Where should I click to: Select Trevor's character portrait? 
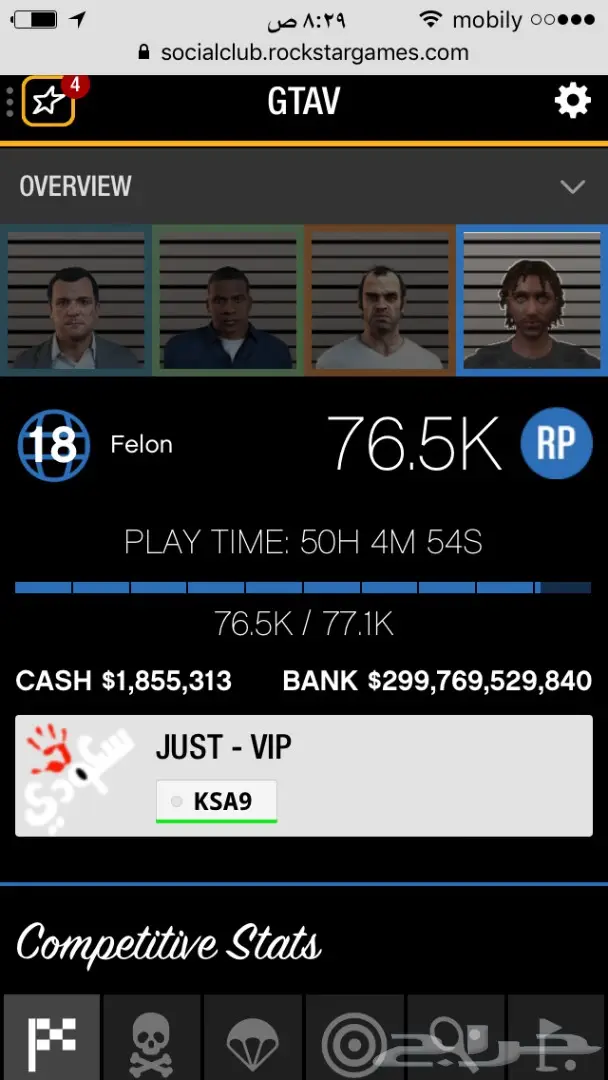point(380,300)
